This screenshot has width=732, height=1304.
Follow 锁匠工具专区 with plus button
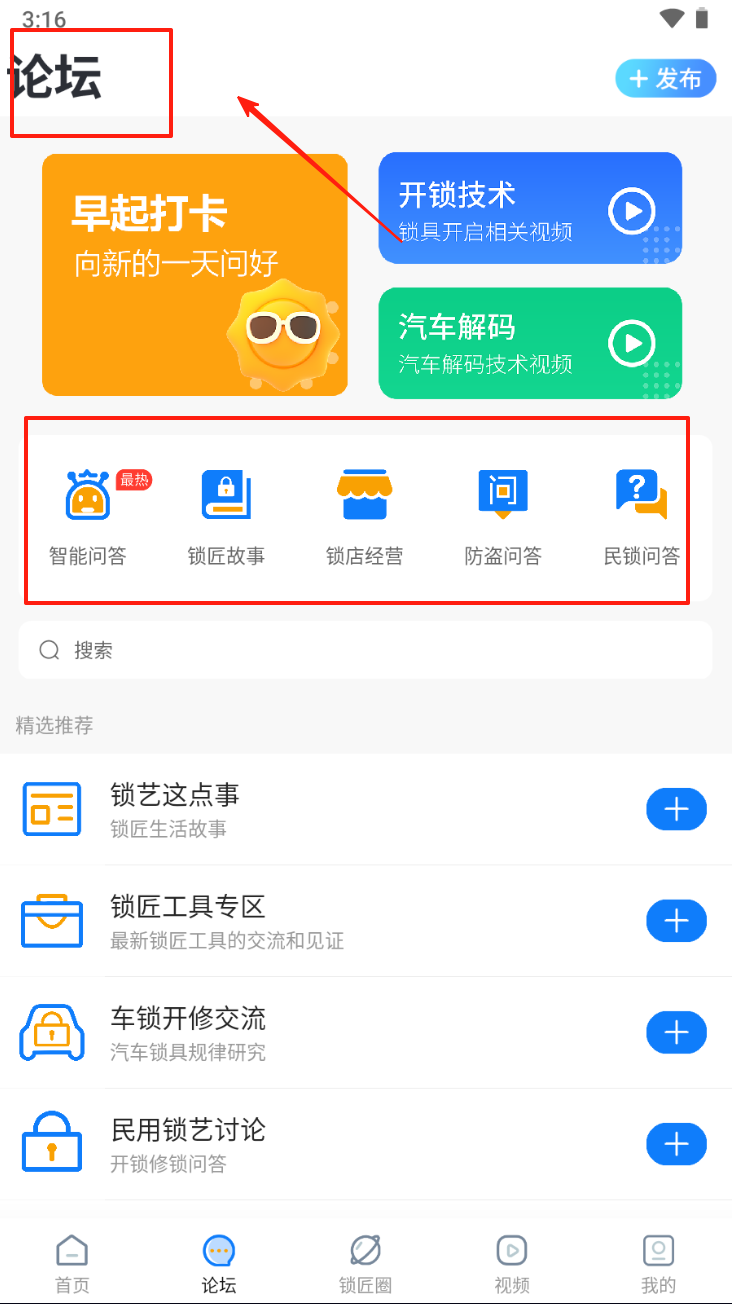point(676,920)
